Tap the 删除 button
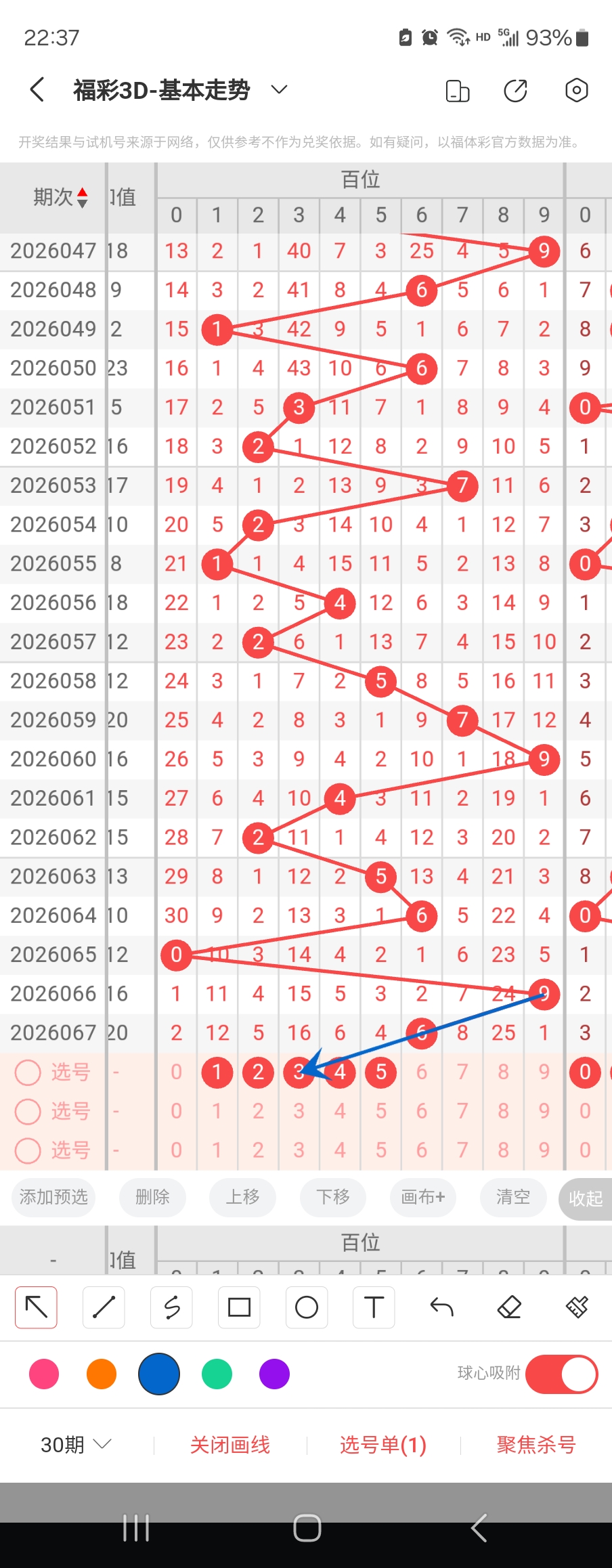The height and width of the screenshot is (1568, 612). tap(152, 1197)
